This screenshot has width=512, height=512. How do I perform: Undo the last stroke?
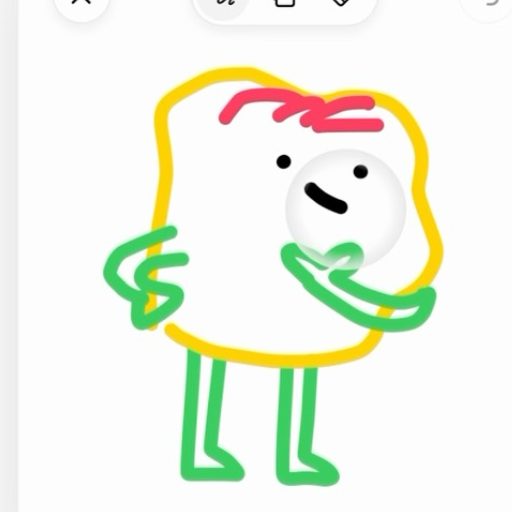click(490, 3)
